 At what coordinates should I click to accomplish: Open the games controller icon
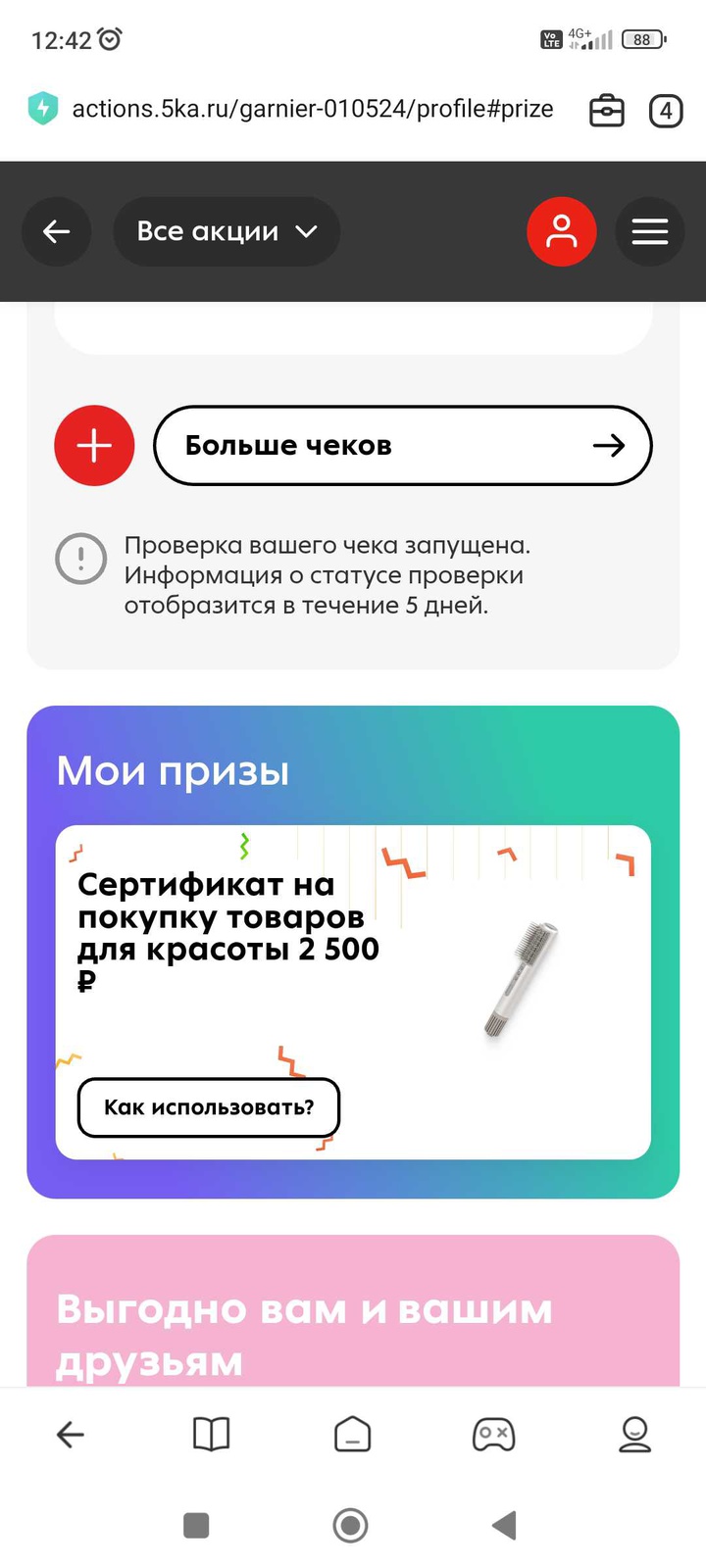pos(493,1435)
